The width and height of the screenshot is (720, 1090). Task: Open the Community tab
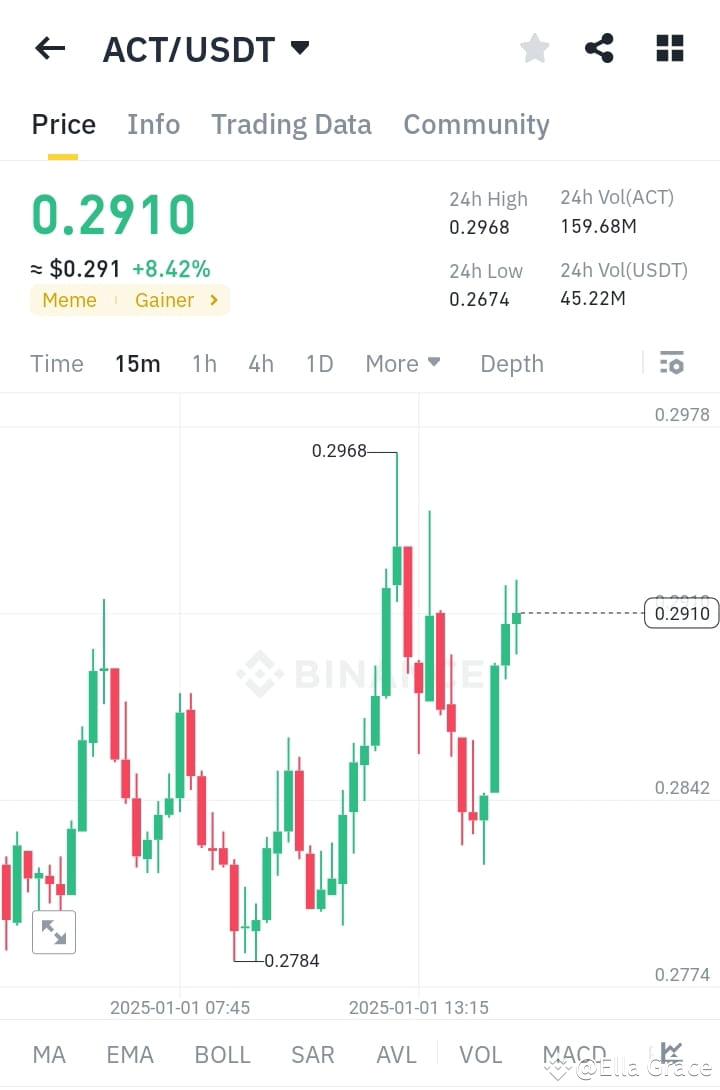point(476,124)
